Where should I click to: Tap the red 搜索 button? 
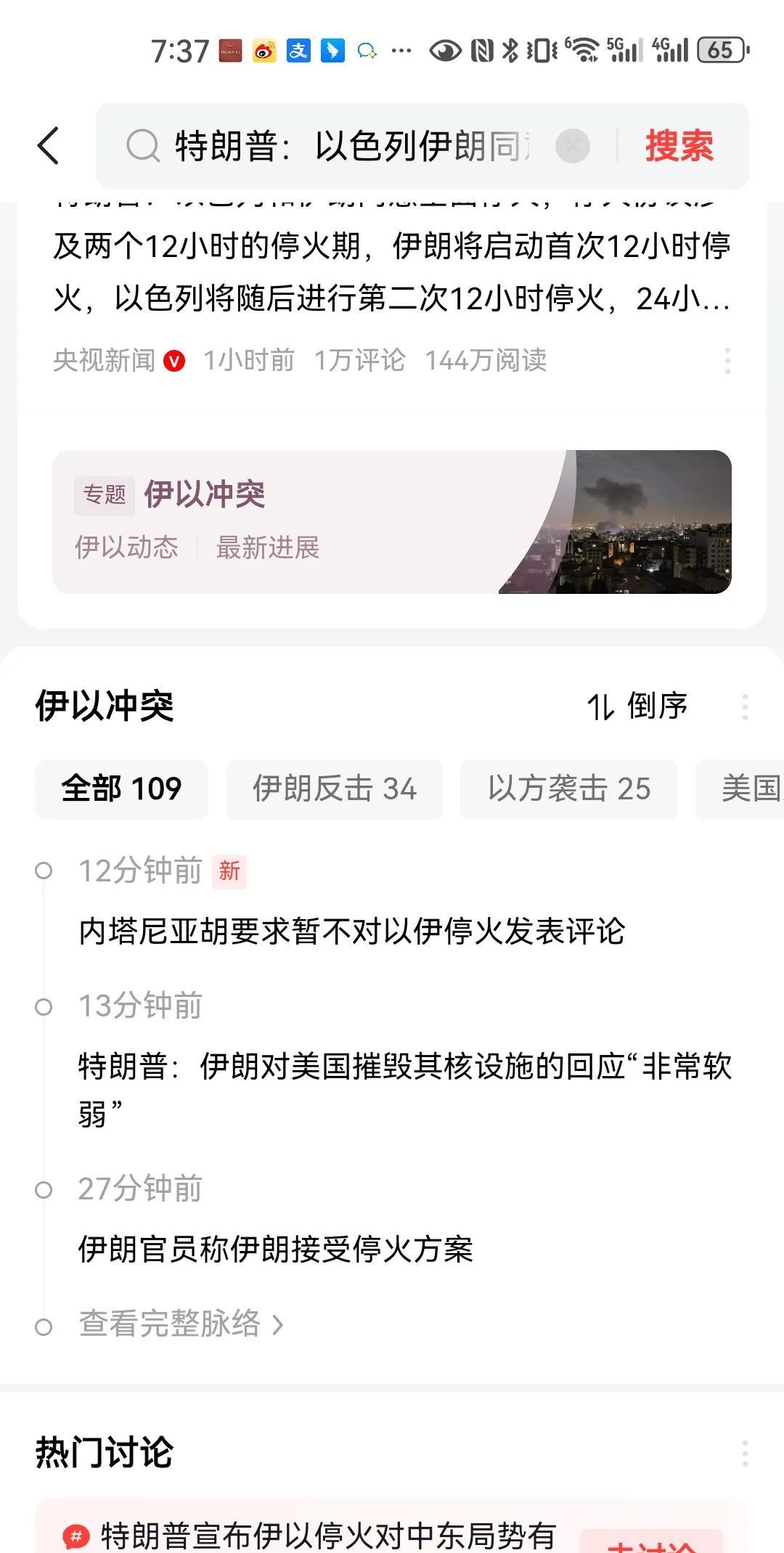679,146
